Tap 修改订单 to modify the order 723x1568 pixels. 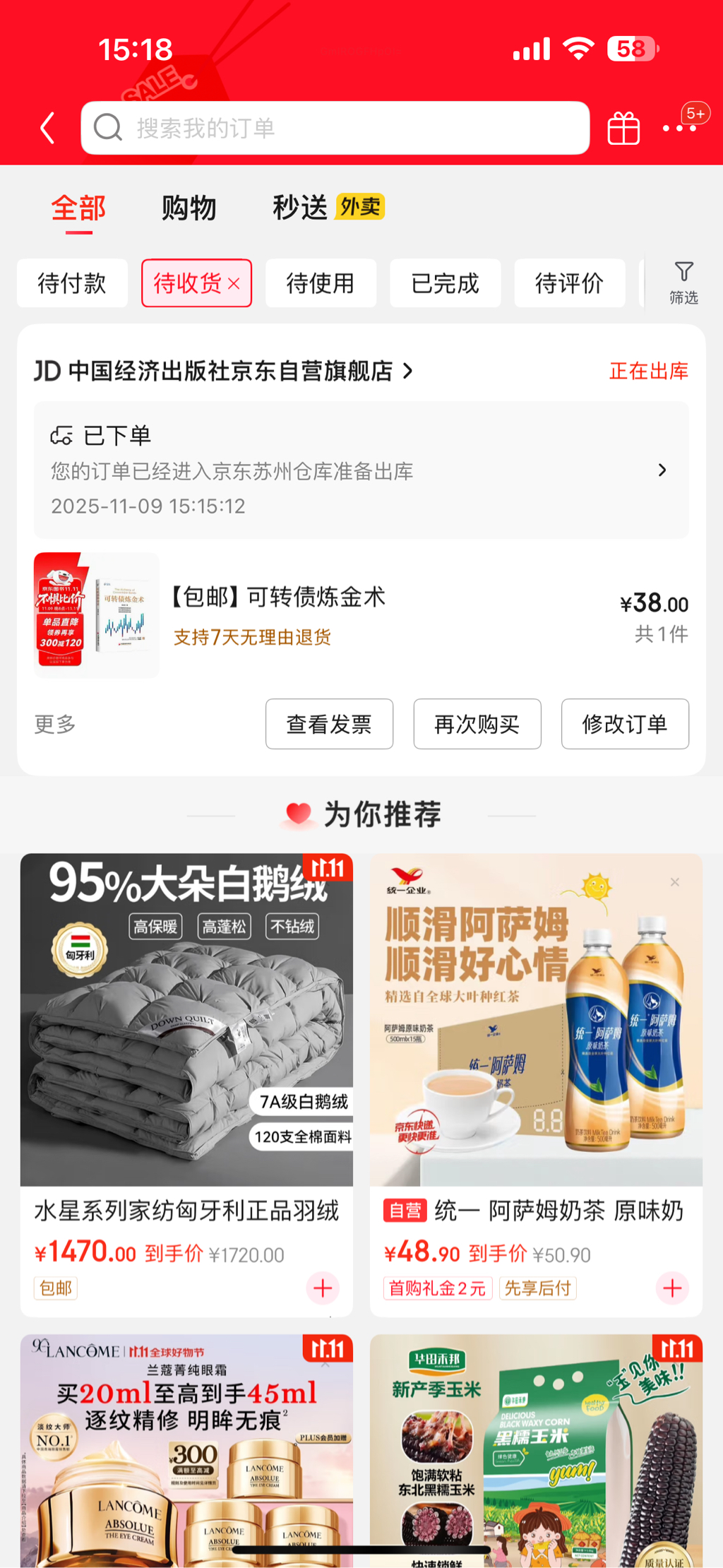[x=624, y=724]
